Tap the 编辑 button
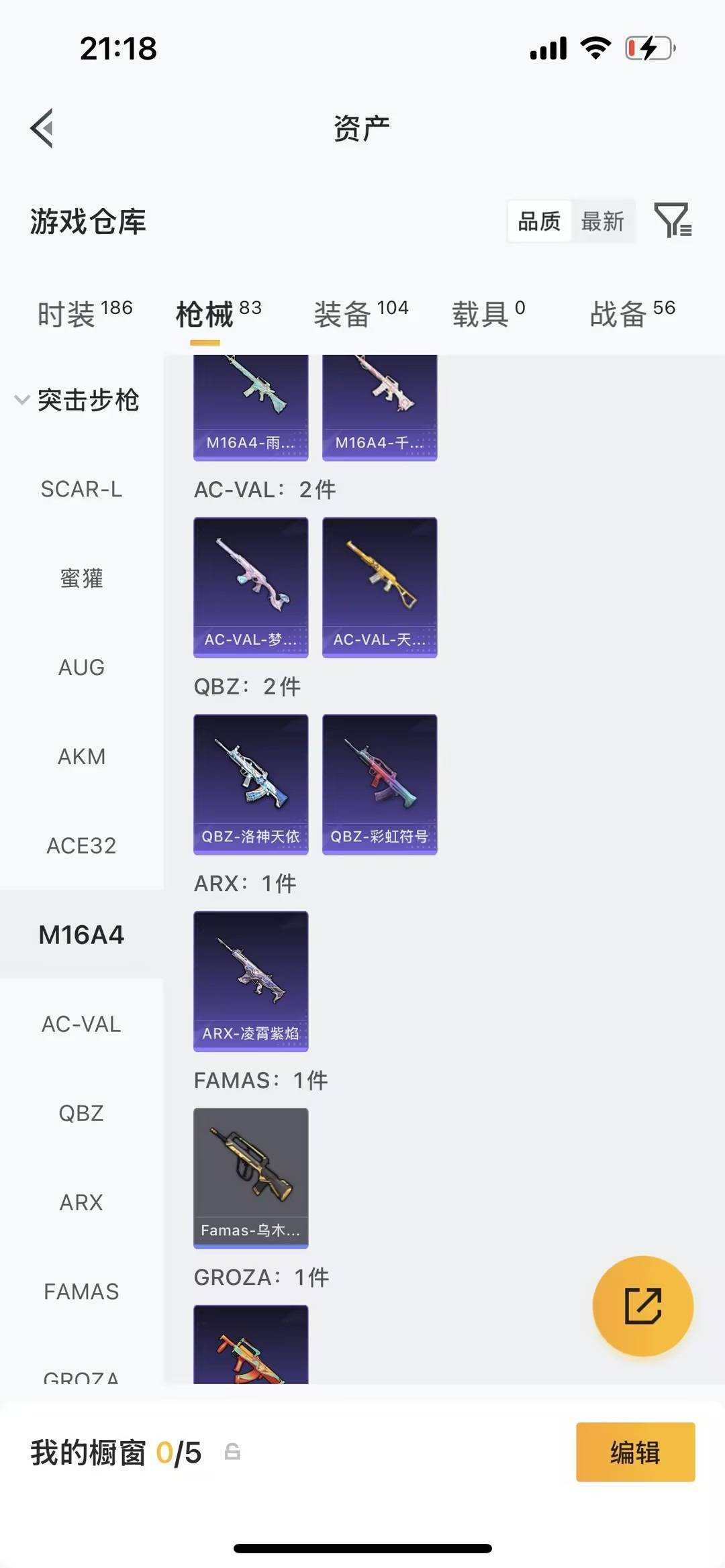 pos(635,1452)
